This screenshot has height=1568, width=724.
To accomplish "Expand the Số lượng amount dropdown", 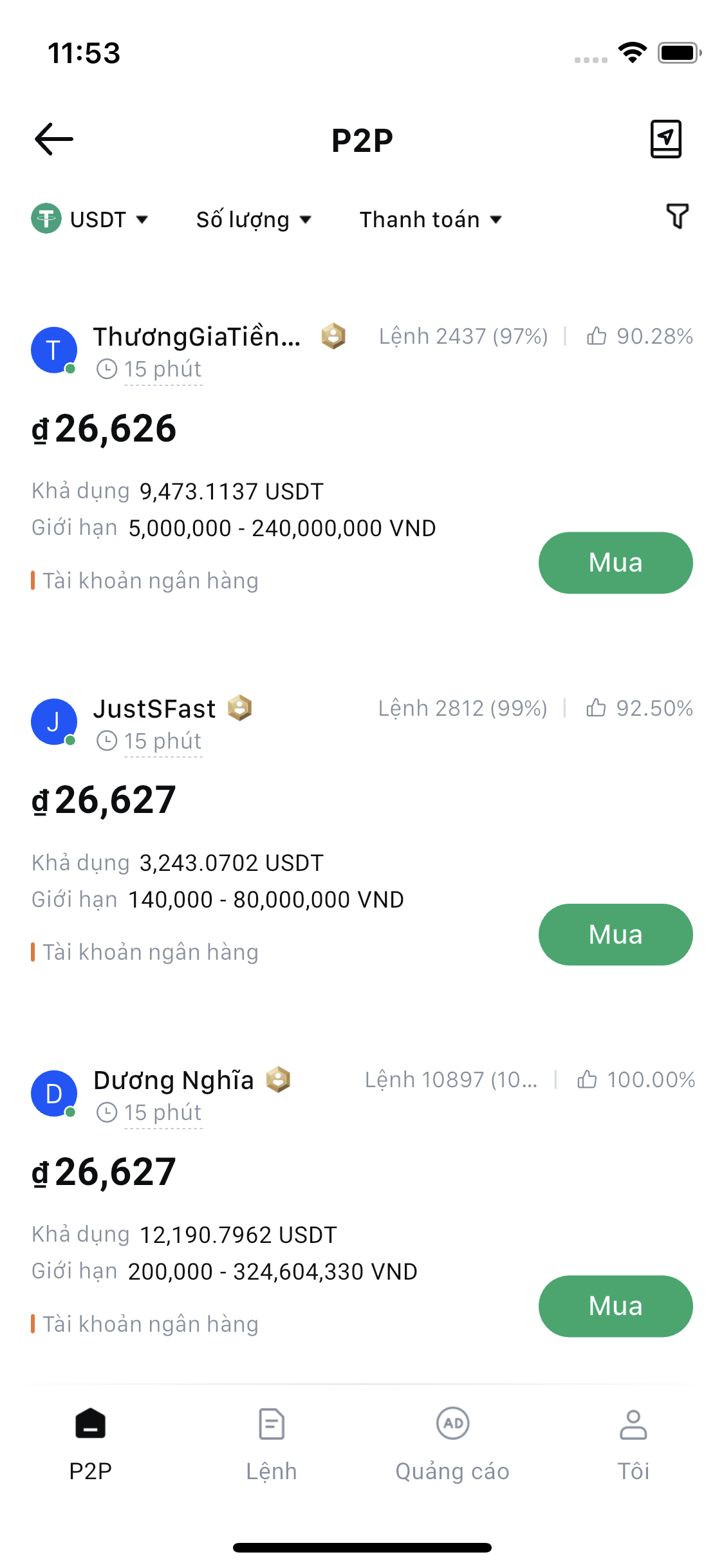I will point(254,219).
